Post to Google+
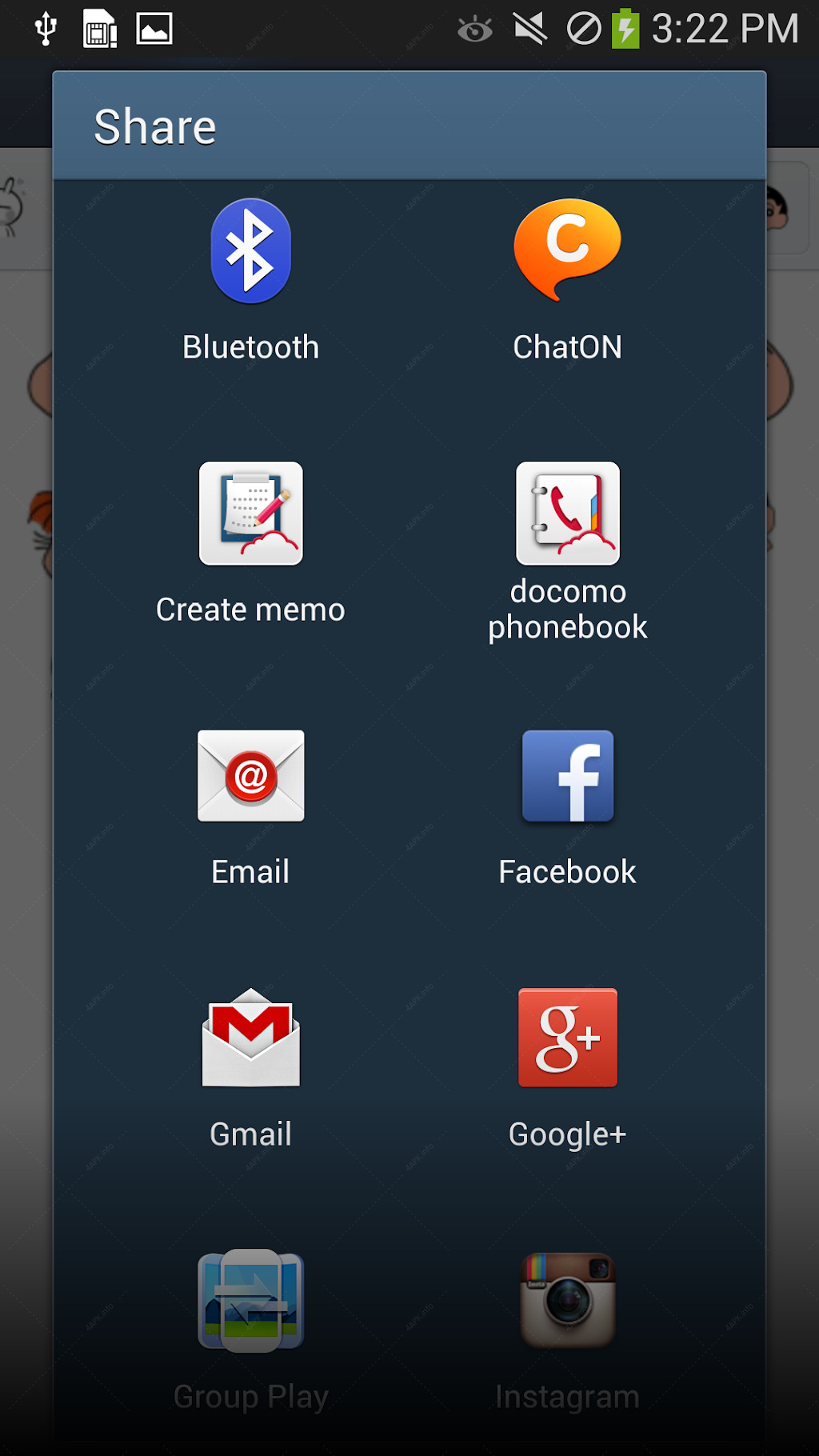This screenshot has width=819, height=1456. (x=567, y=1069)
